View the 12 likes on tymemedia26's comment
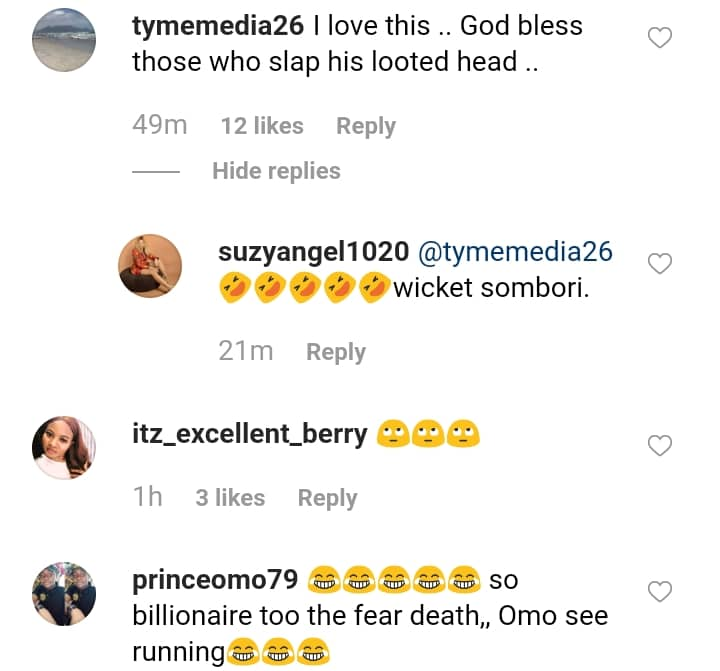 coord(262,126)
